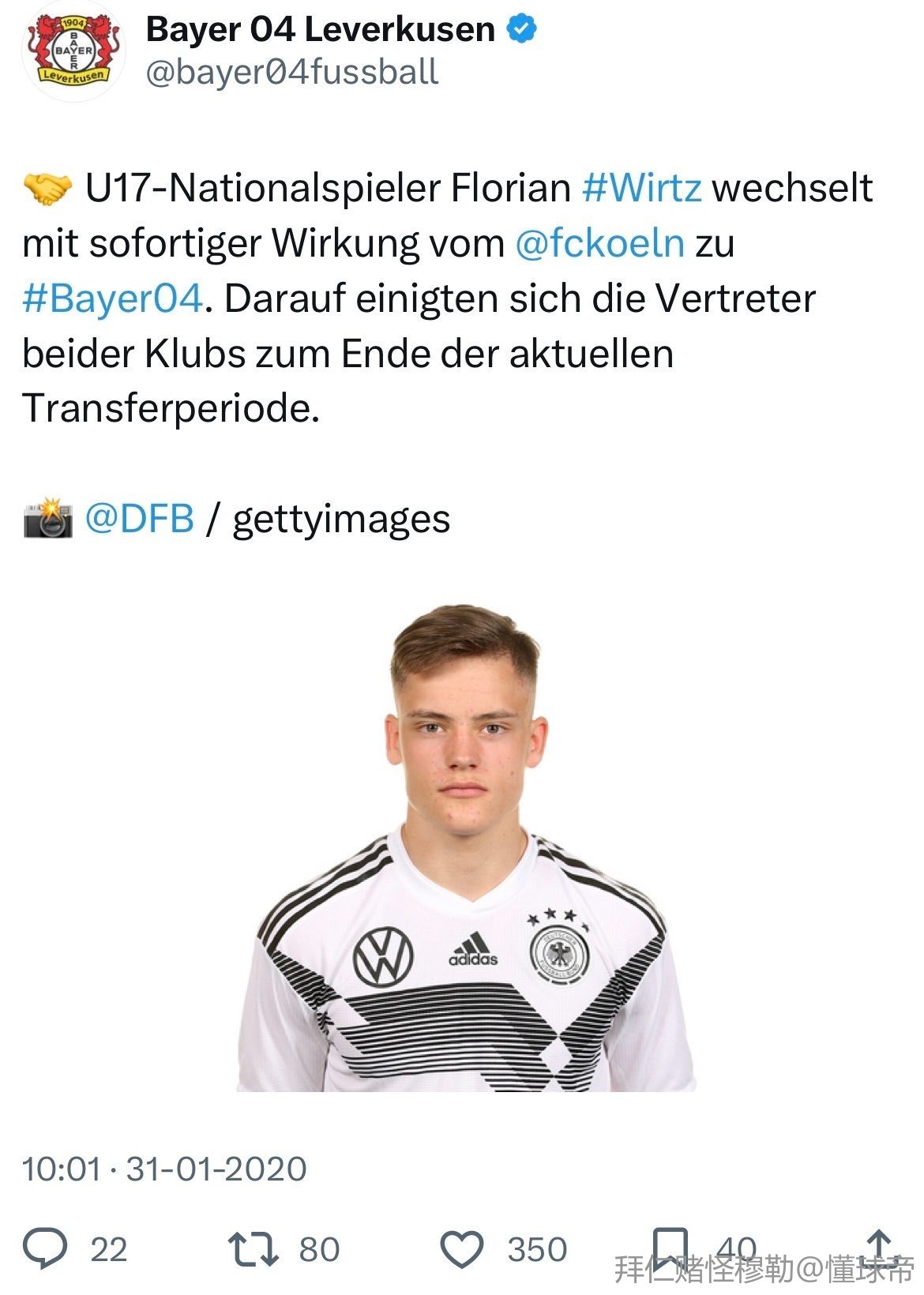
Task: Open the @DFB mention link
Action: point(139,519)
